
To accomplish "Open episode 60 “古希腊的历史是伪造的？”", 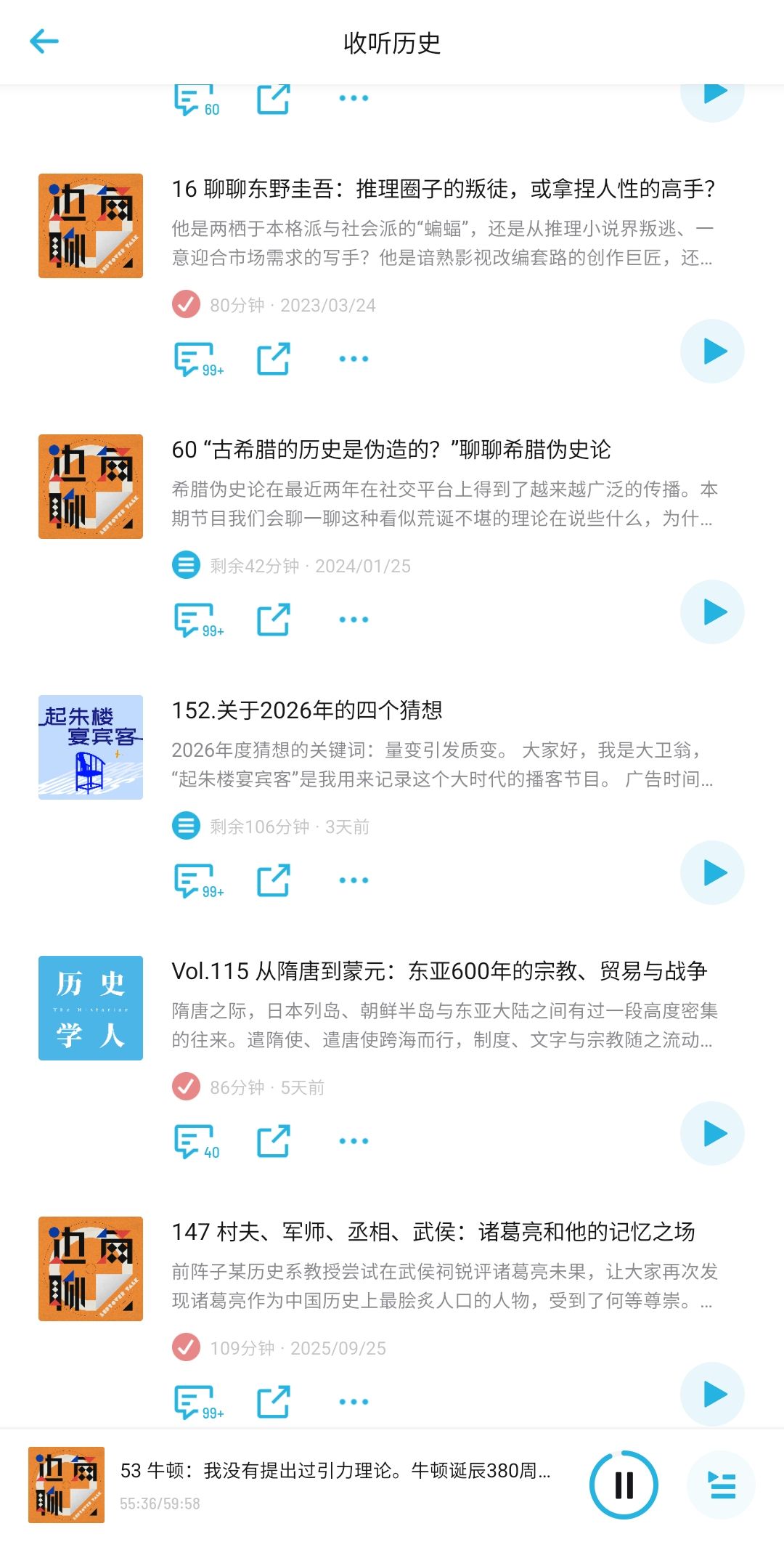I will (391, 450).
